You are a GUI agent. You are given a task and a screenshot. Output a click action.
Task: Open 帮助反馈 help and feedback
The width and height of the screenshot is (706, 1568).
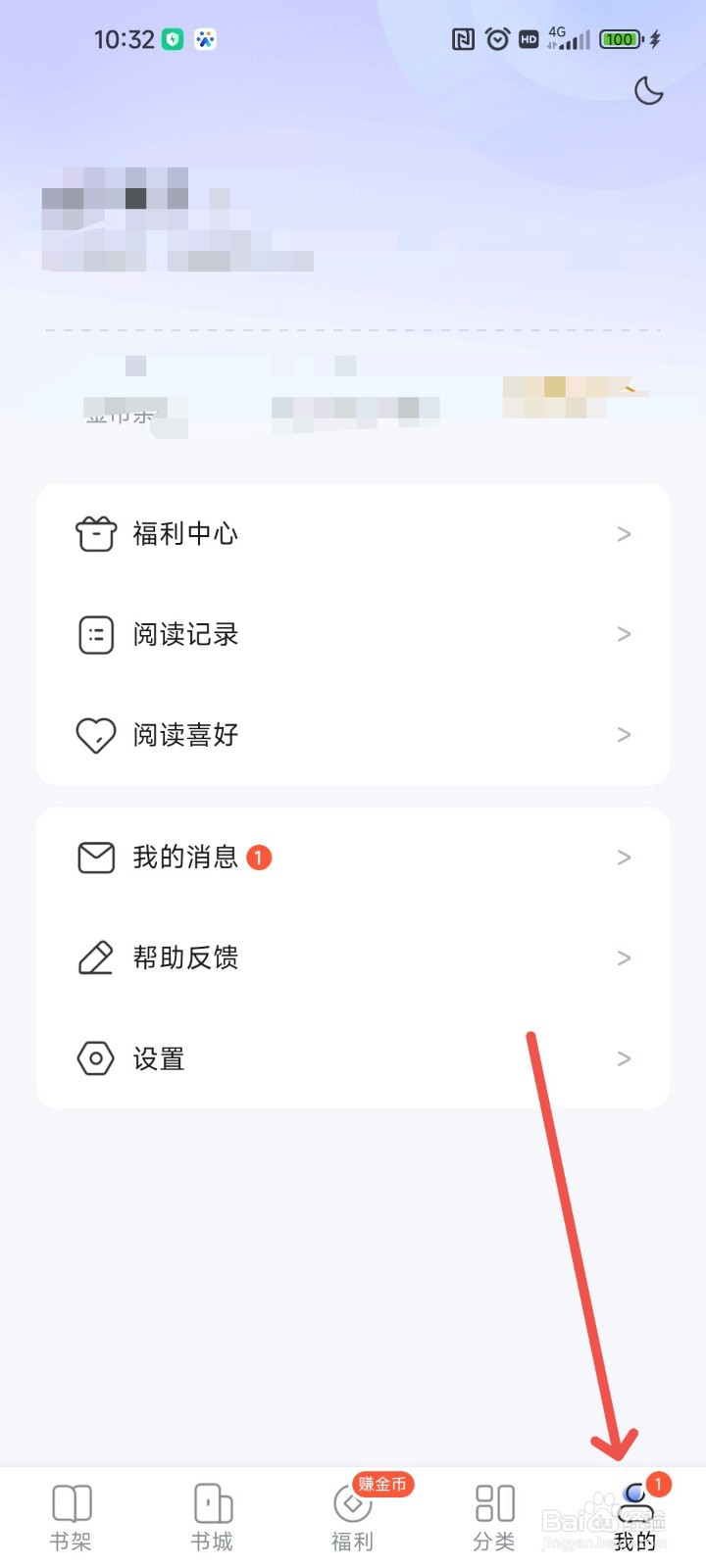[353, 957]
